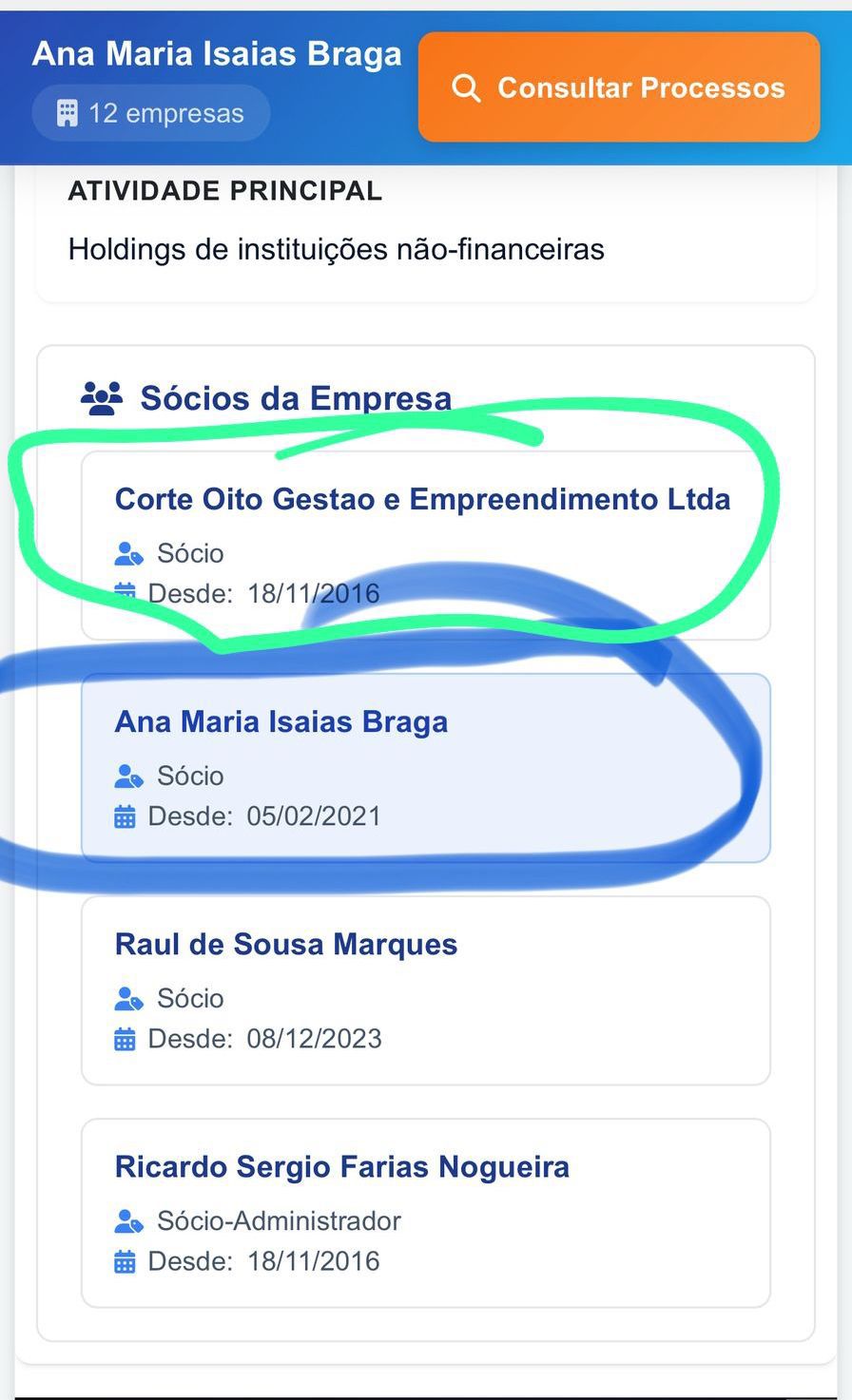Open the Raul de Sousa Marques card

coord(426,990)
